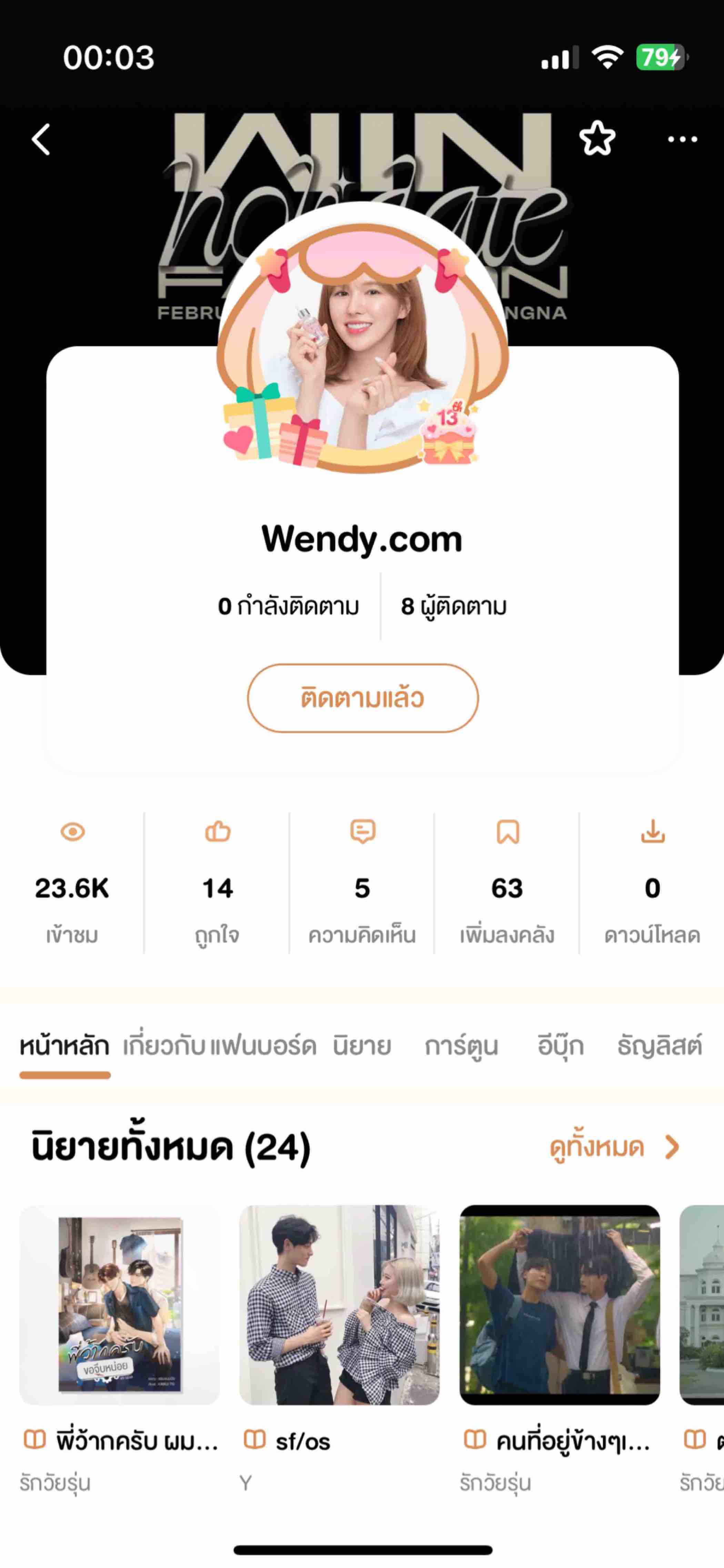Tap ดูทั้งหมด to view all novels
This screenshot has height=1568, width=724.
pos(613,1147)
